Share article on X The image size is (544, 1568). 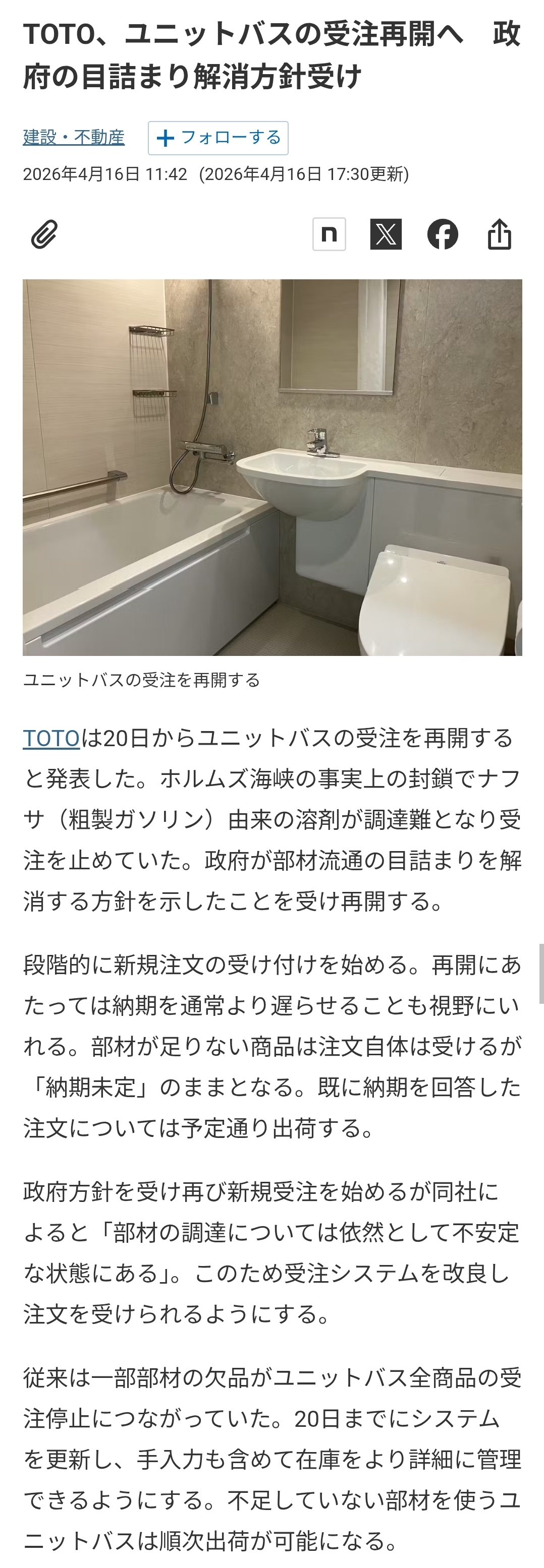[386, 234]
